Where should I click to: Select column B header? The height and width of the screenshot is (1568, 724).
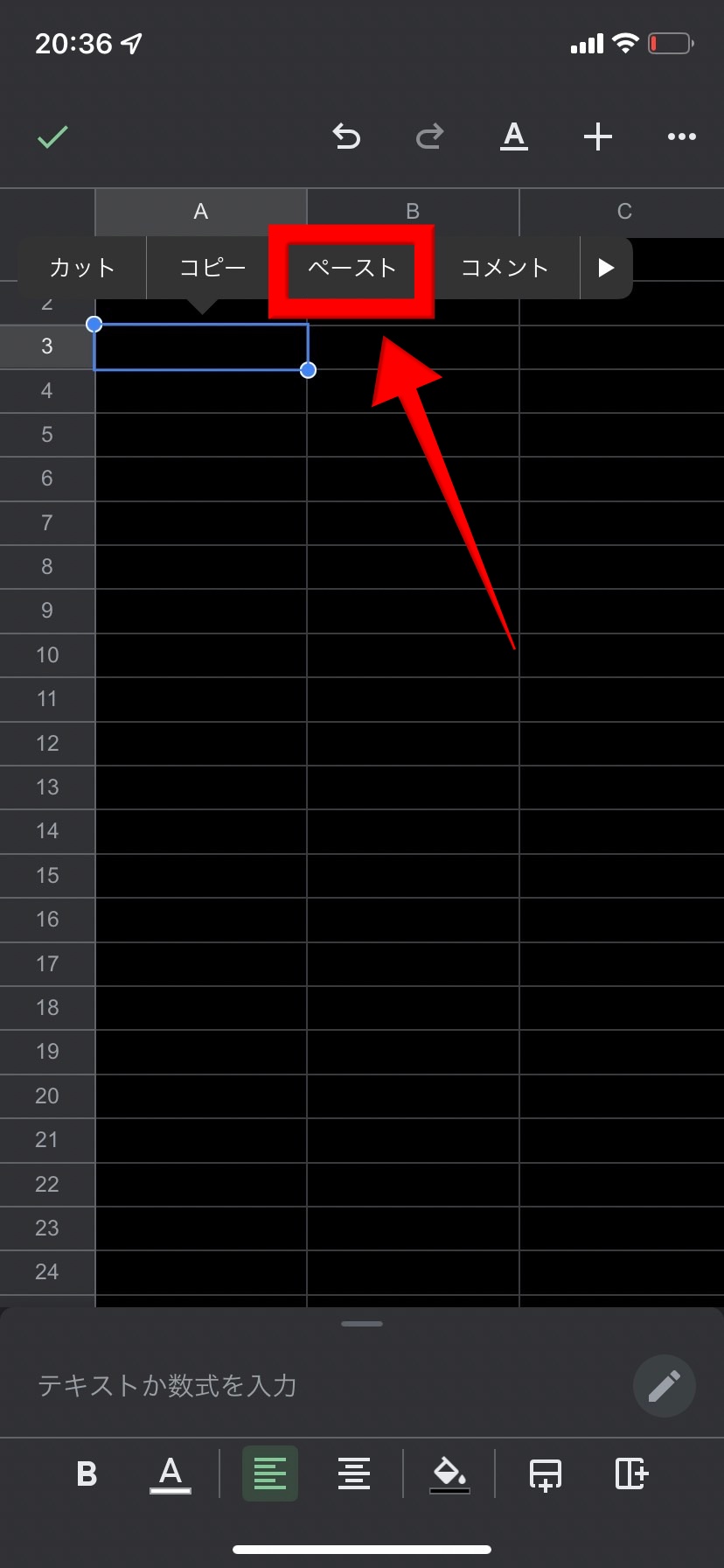coord(413,211)
